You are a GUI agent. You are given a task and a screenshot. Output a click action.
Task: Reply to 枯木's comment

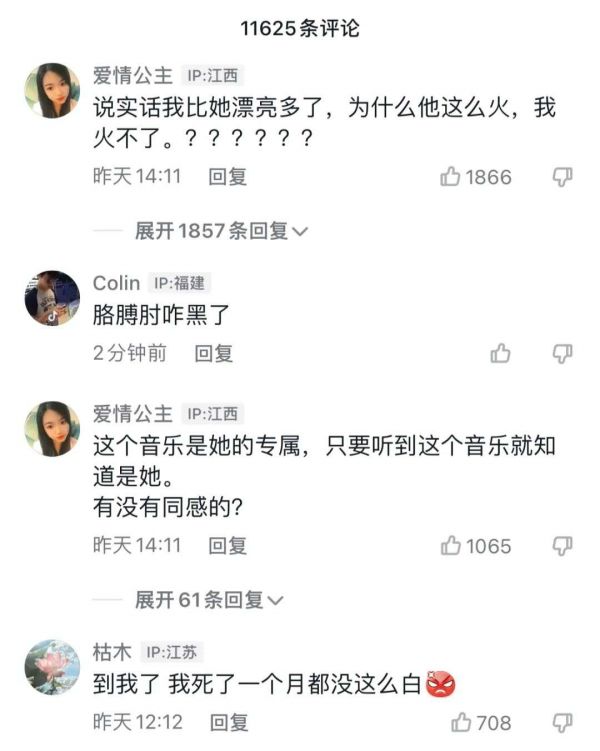(228, 722)
